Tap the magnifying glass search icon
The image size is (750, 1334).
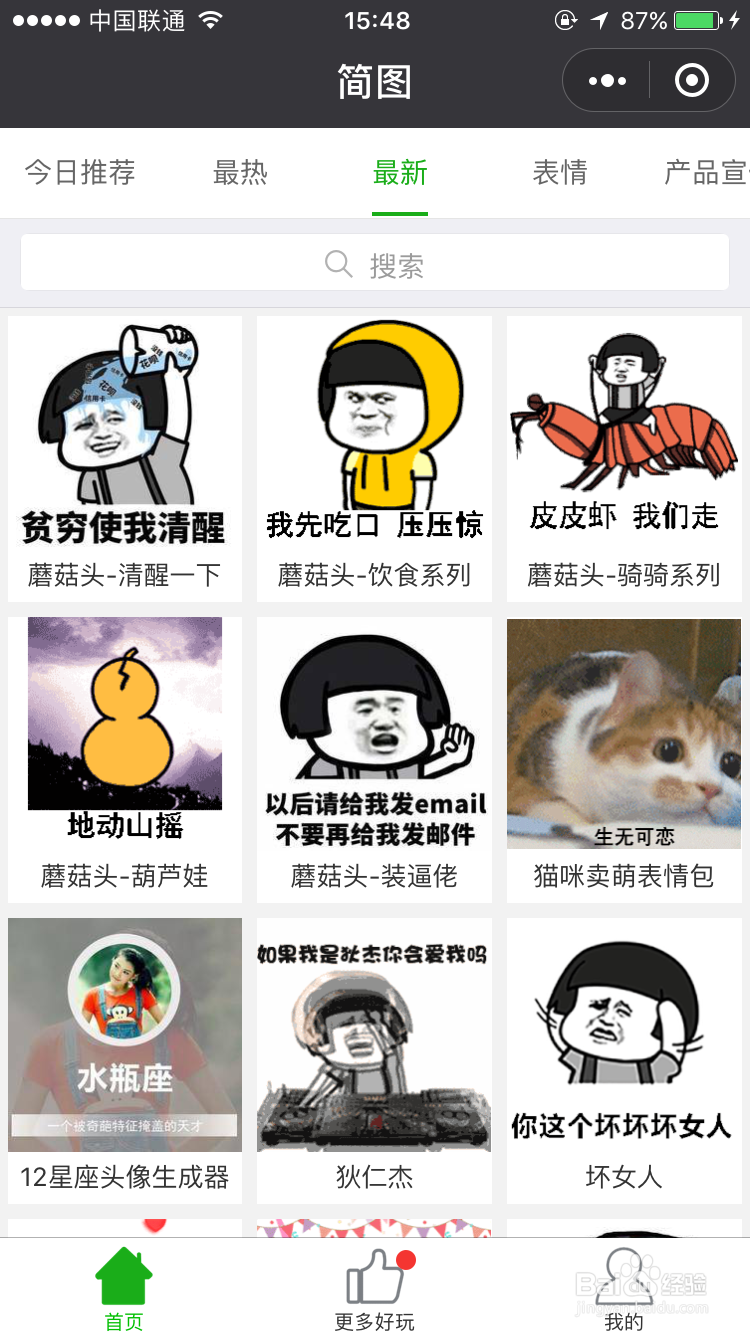(337, 263)
